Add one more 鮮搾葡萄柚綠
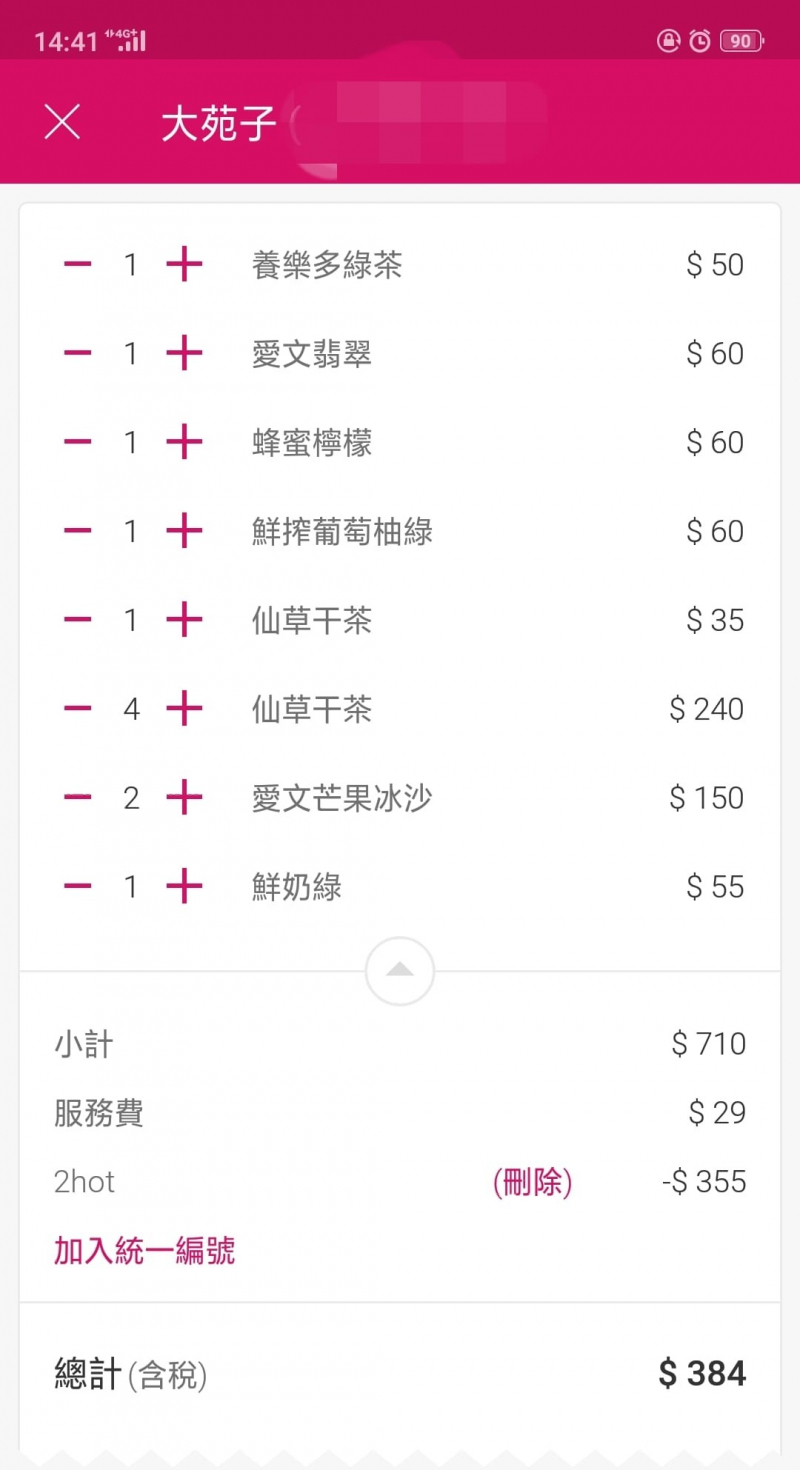 (184, 531)
